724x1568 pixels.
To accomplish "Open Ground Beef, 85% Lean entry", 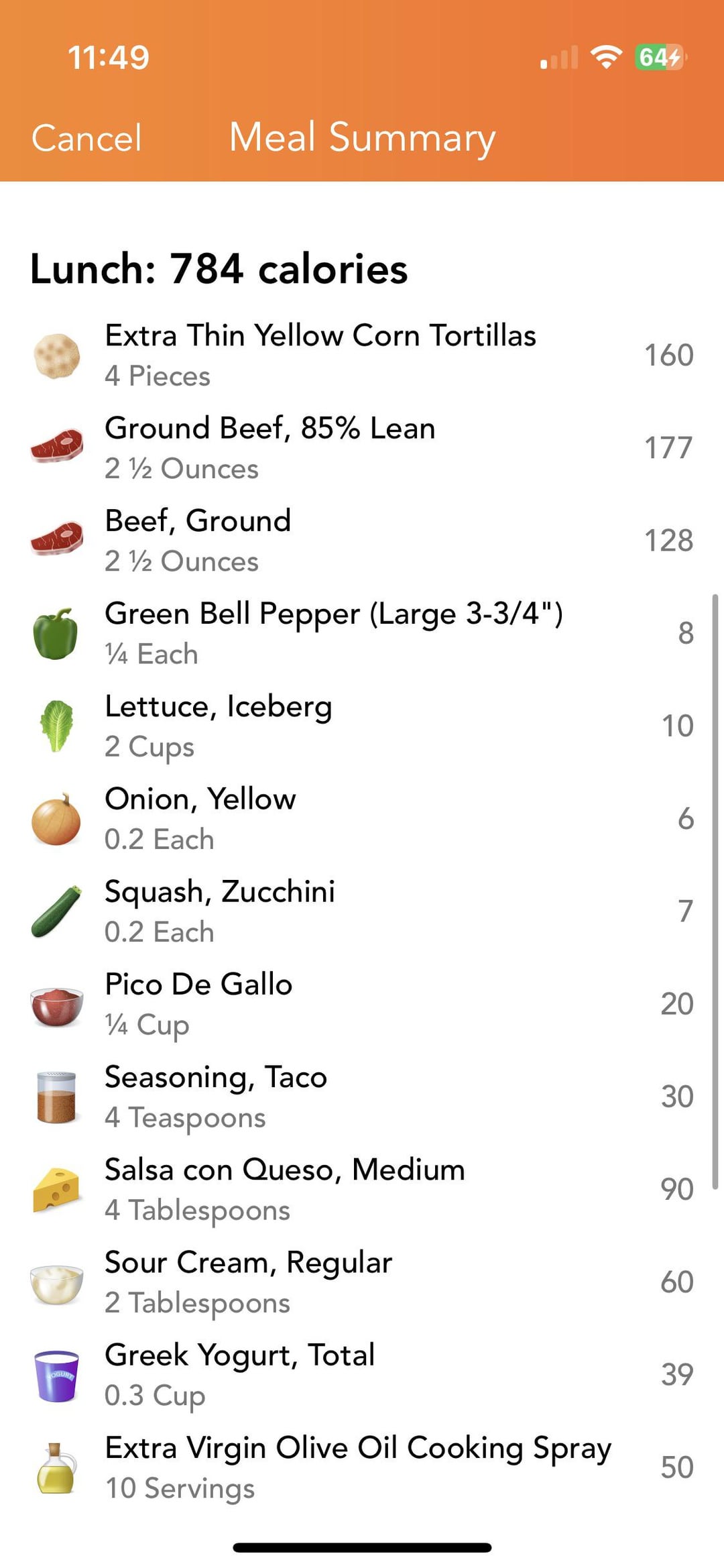I will 362,448.
